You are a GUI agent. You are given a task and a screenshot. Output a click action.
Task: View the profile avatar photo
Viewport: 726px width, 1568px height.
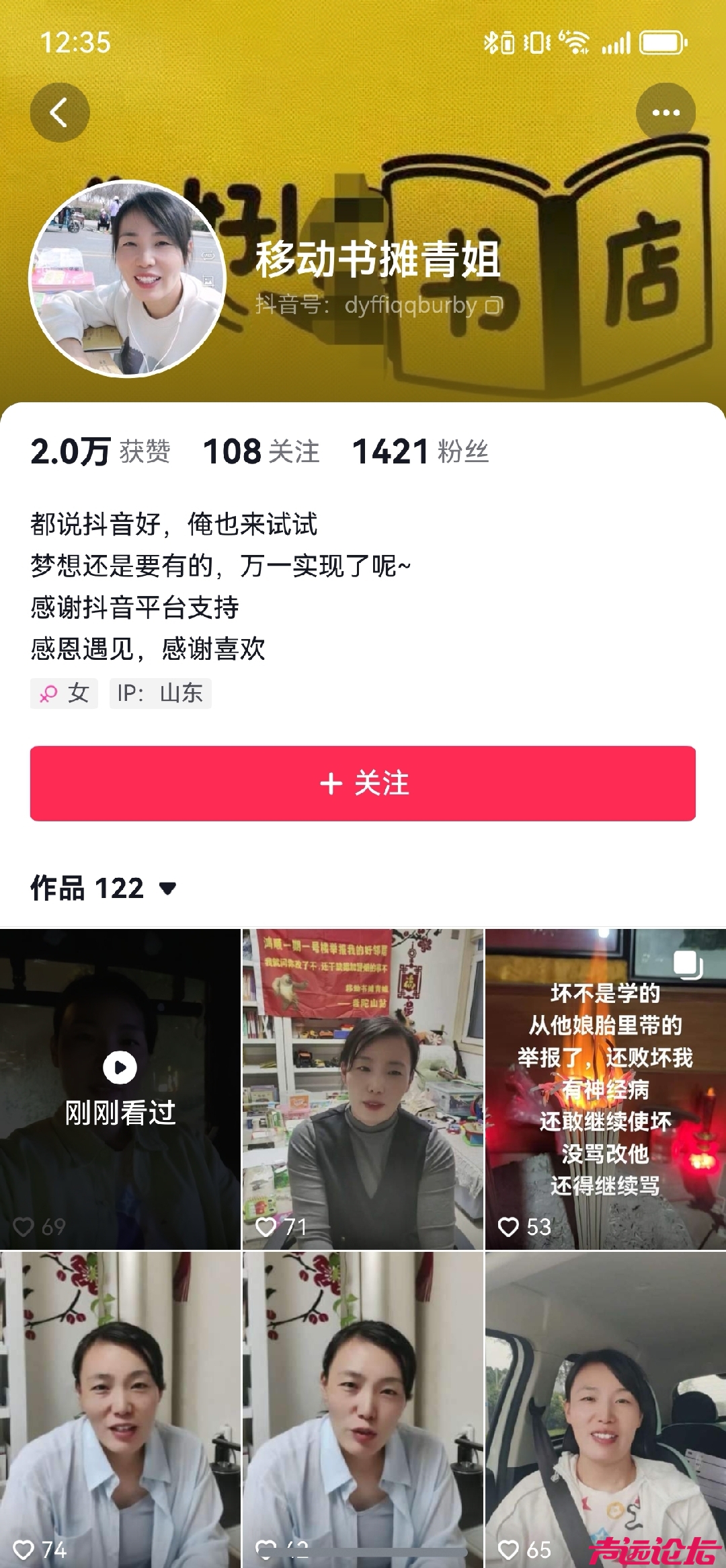coord(127,278)
